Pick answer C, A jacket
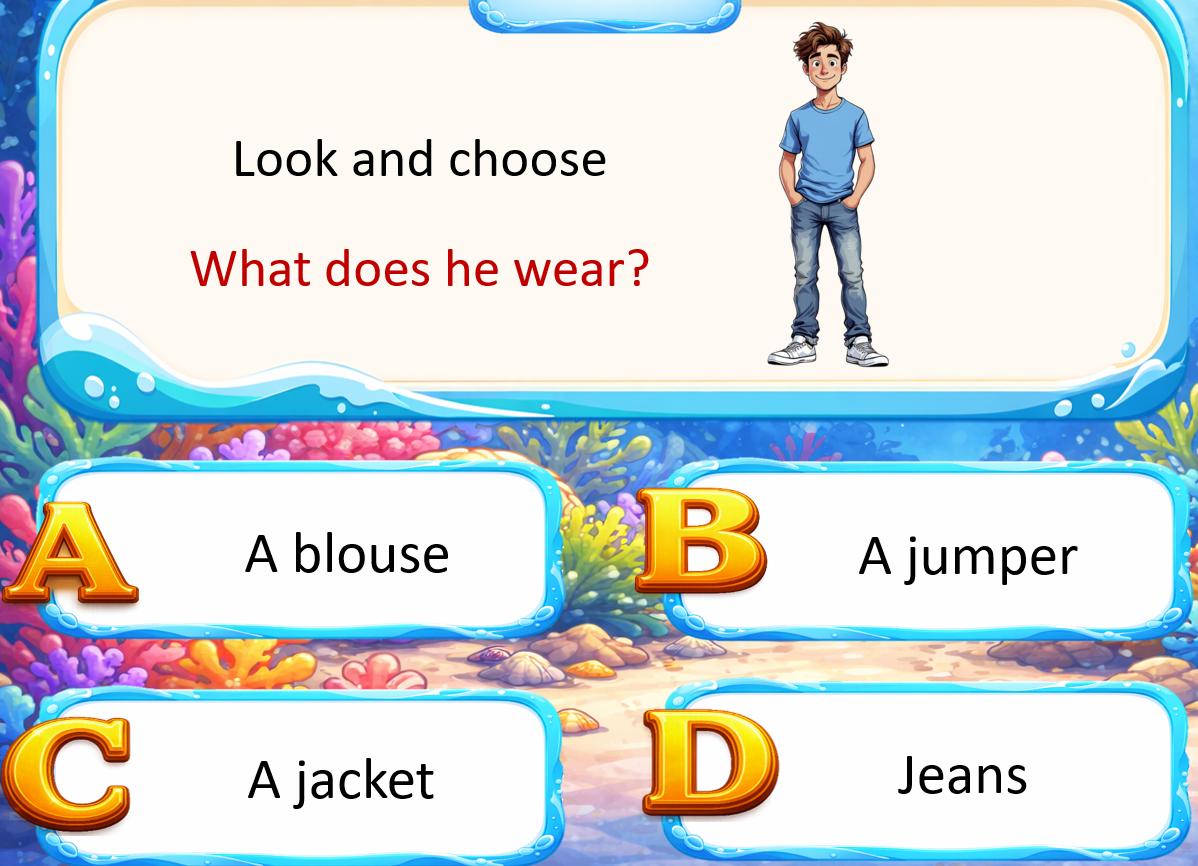The width and height of the screenshot is (1198, 866). pos(340,780)
